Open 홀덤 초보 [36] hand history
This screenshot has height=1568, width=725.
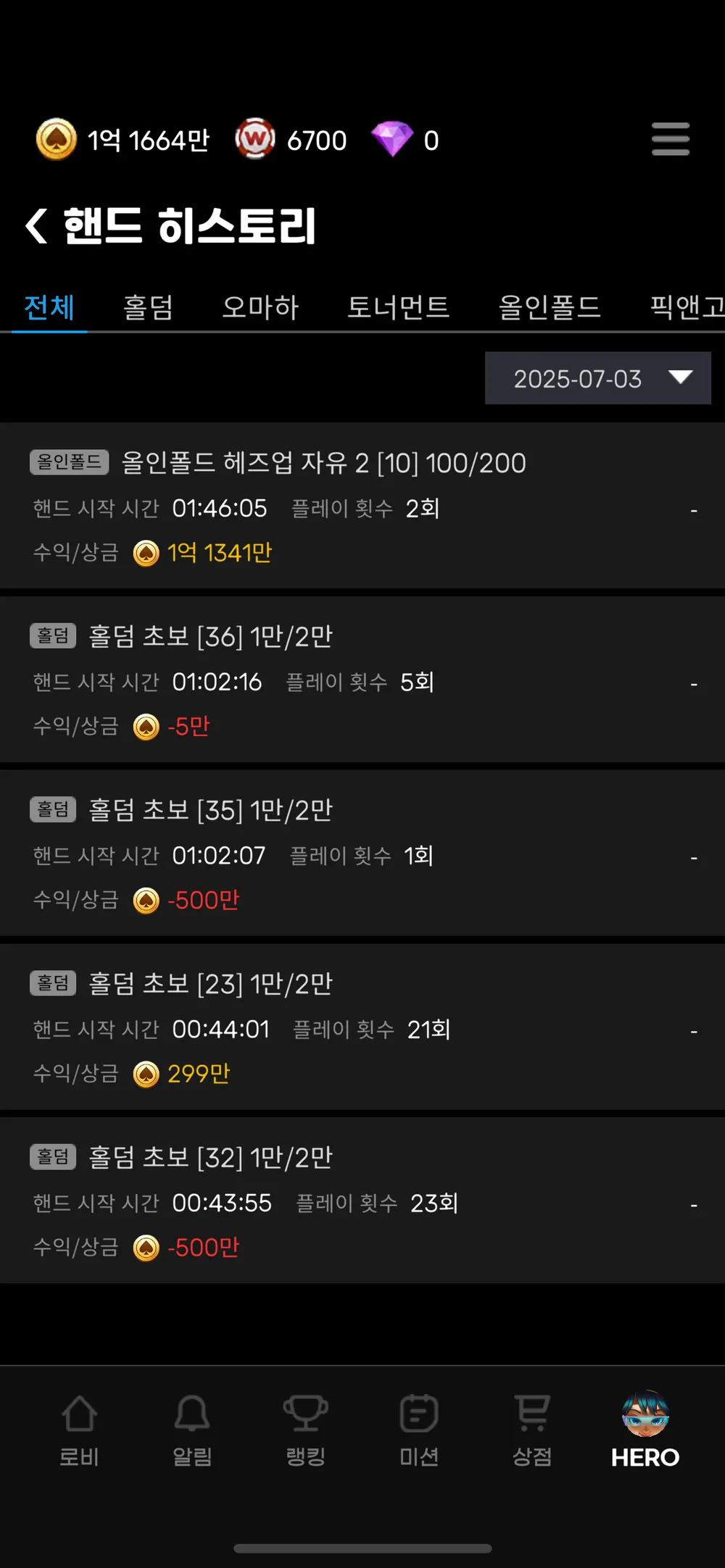362,680
